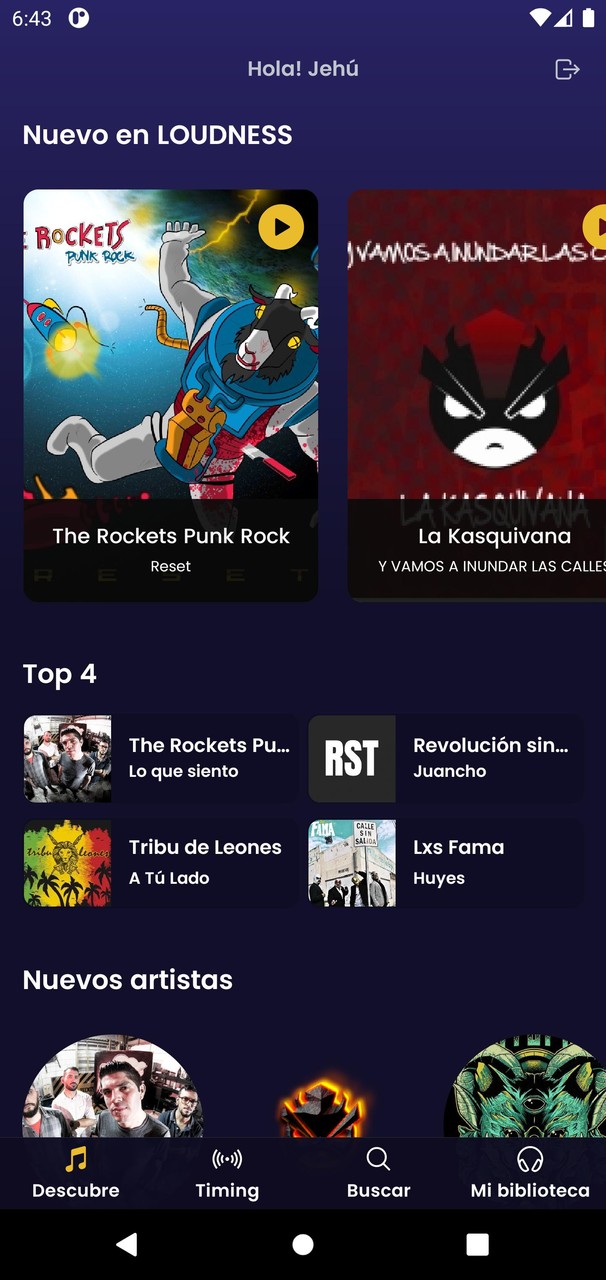The image size is (606, 1280).
Task: Open the song Lo que siento
Action: (161, 758)
